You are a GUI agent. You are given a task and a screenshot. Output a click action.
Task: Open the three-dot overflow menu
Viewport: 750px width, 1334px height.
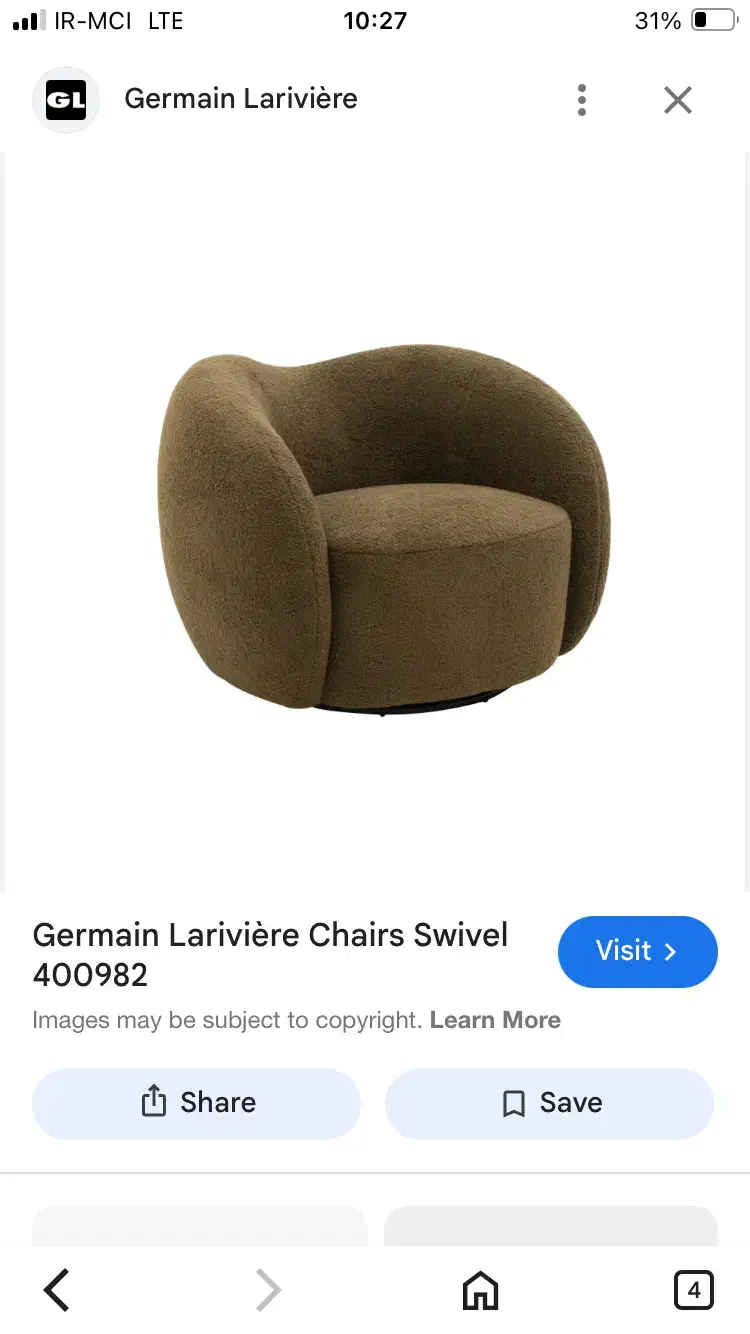[581, 99]
